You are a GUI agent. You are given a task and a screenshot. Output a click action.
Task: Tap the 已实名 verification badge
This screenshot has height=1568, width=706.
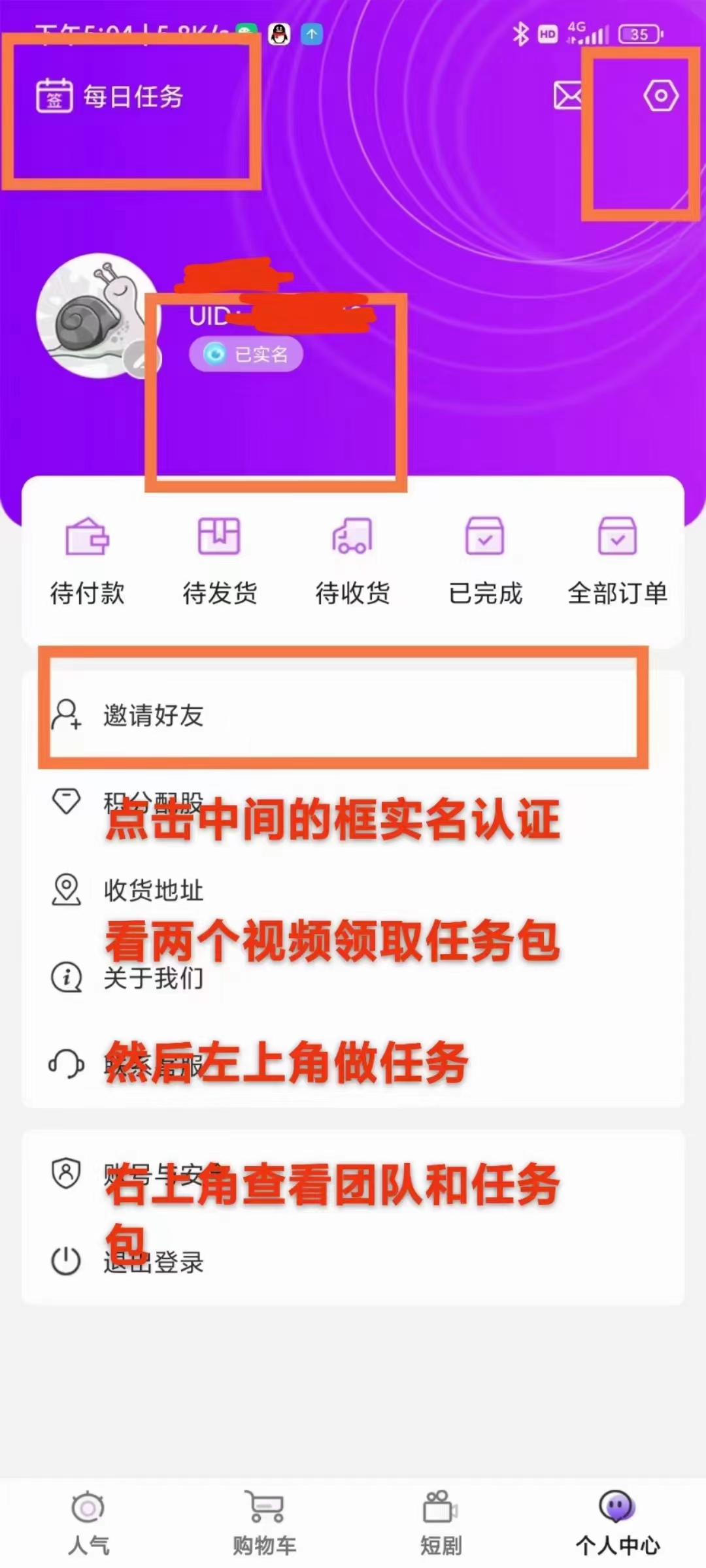pyautogui.click(x=246, y=354)
